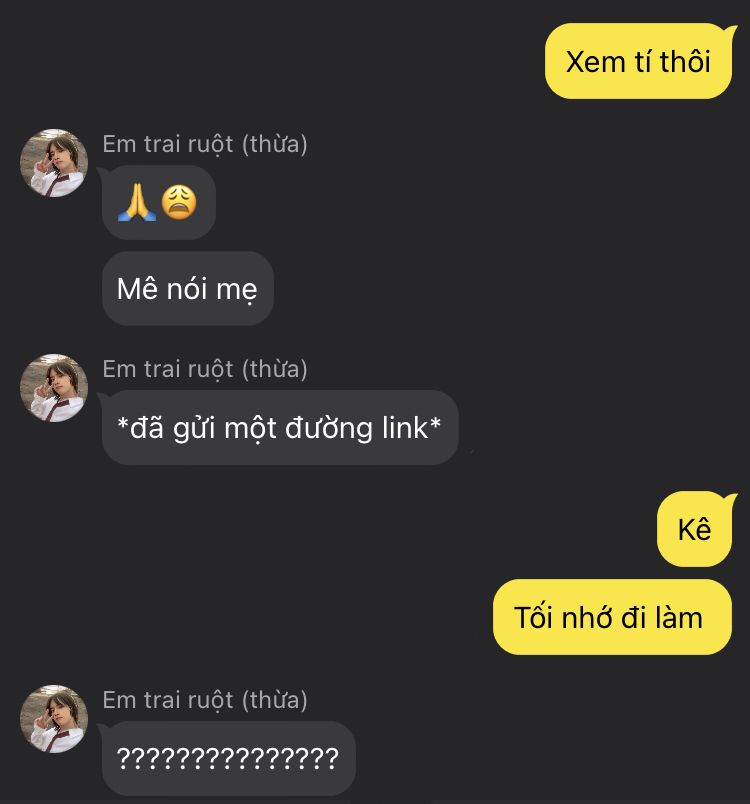Viewport: 750px width, 804px height.
Task: Open profile from avatar beside question marks message
Action: tap(54, 719)
